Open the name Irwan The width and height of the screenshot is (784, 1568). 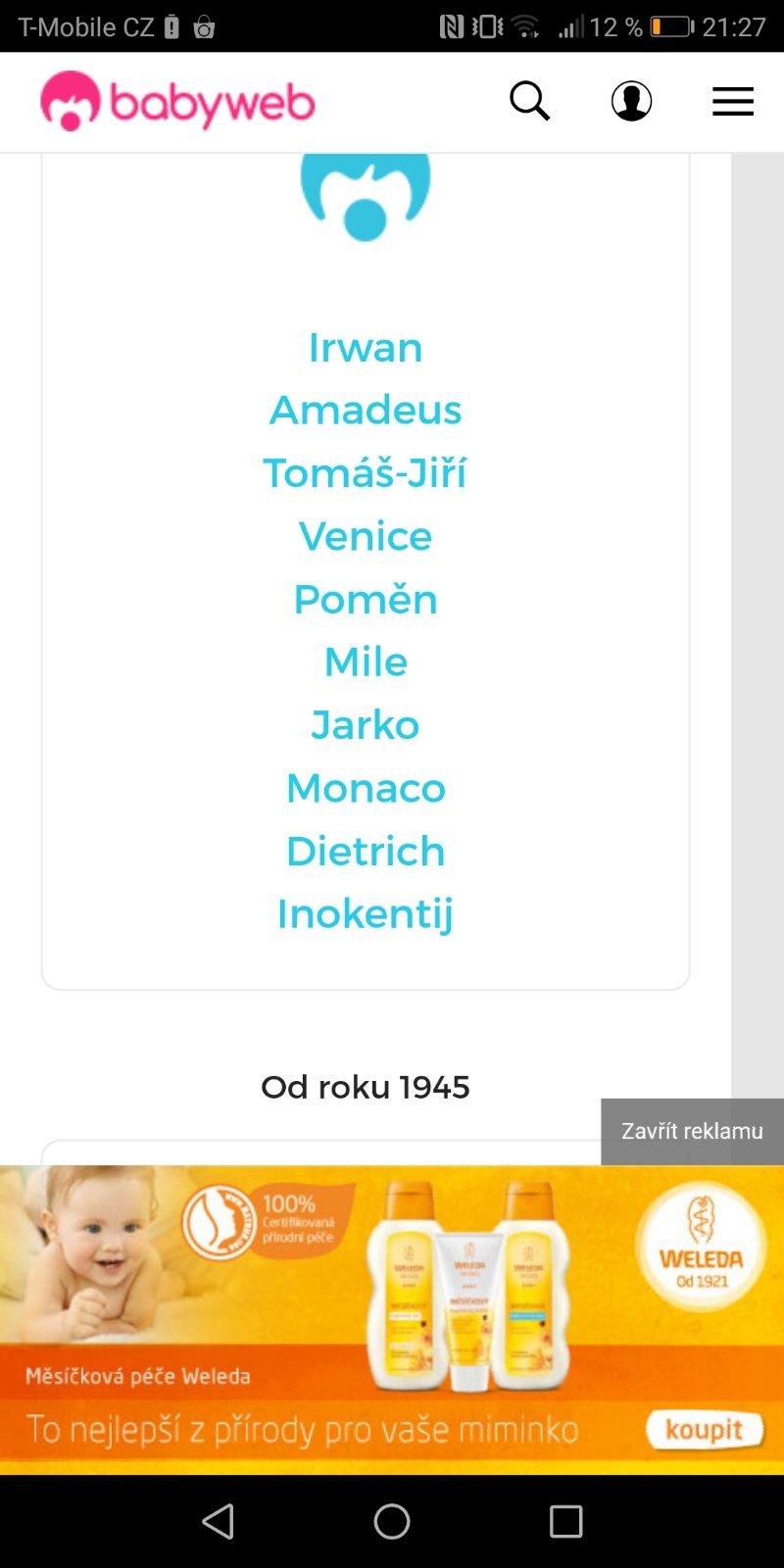pos(366,347)
